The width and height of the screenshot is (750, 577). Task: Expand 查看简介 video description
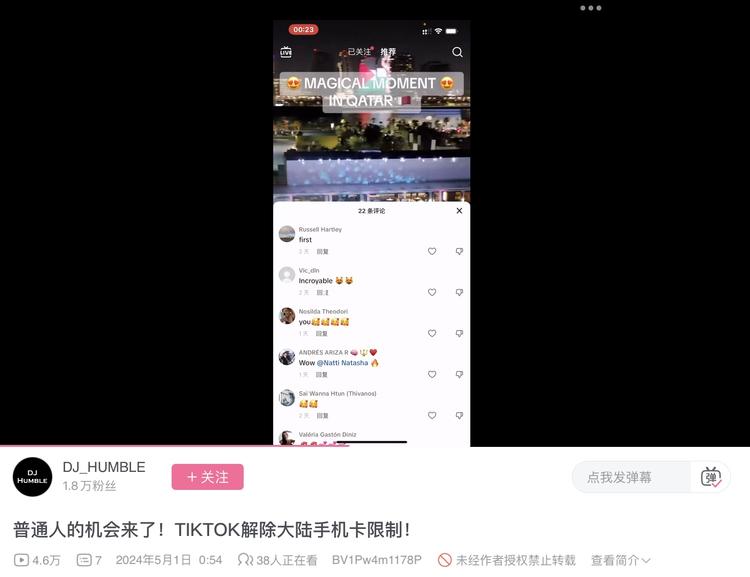pyautogui.click(x=621, y=560)
